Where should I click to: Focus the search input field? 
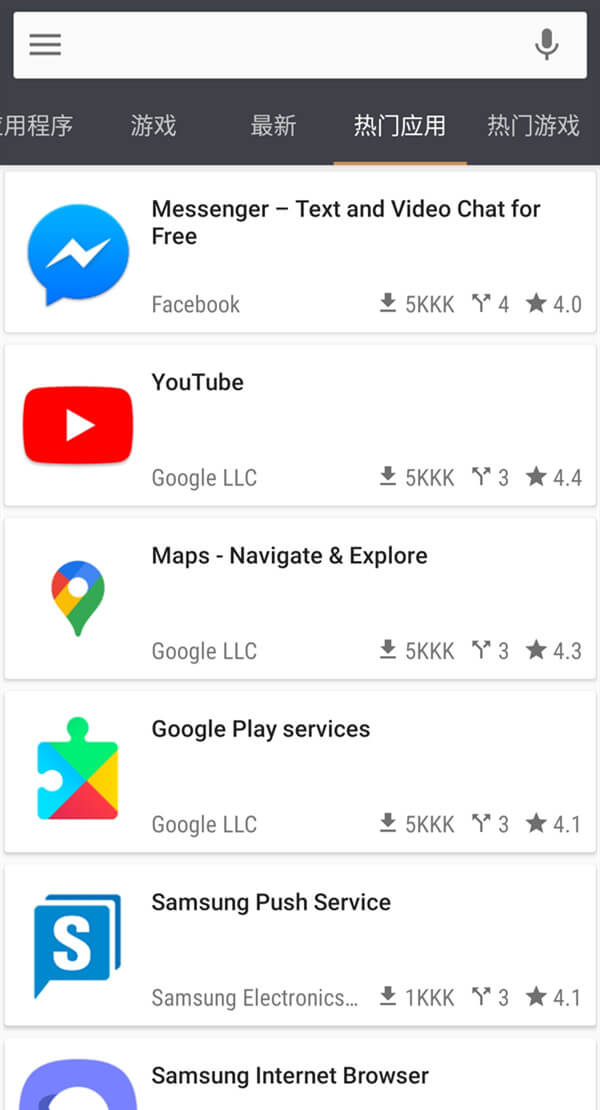(x=290, y=45)
